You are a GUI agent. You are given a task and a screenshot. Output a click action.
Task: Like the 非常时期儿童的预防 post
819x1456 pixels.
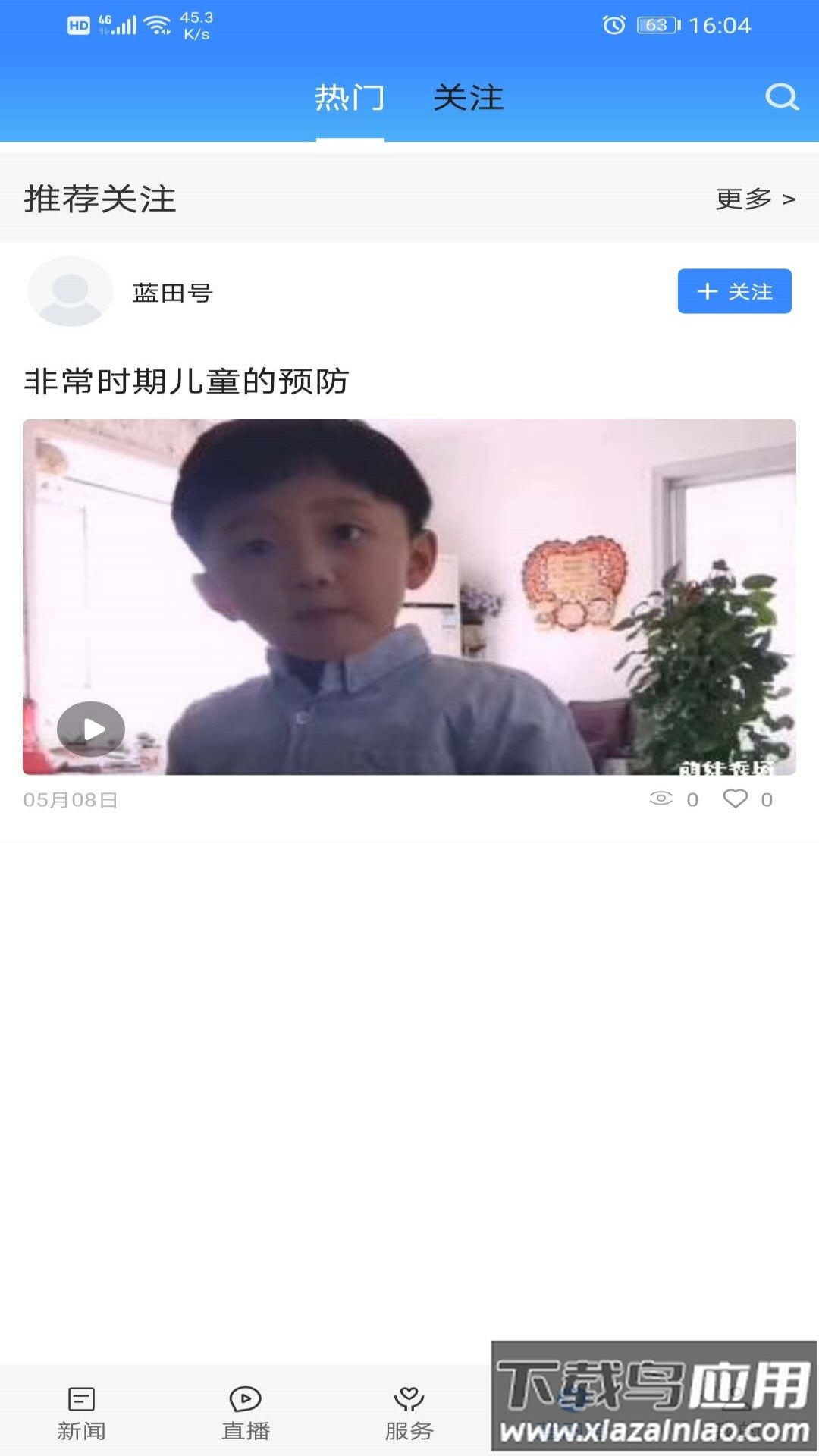tap(735, 799)
